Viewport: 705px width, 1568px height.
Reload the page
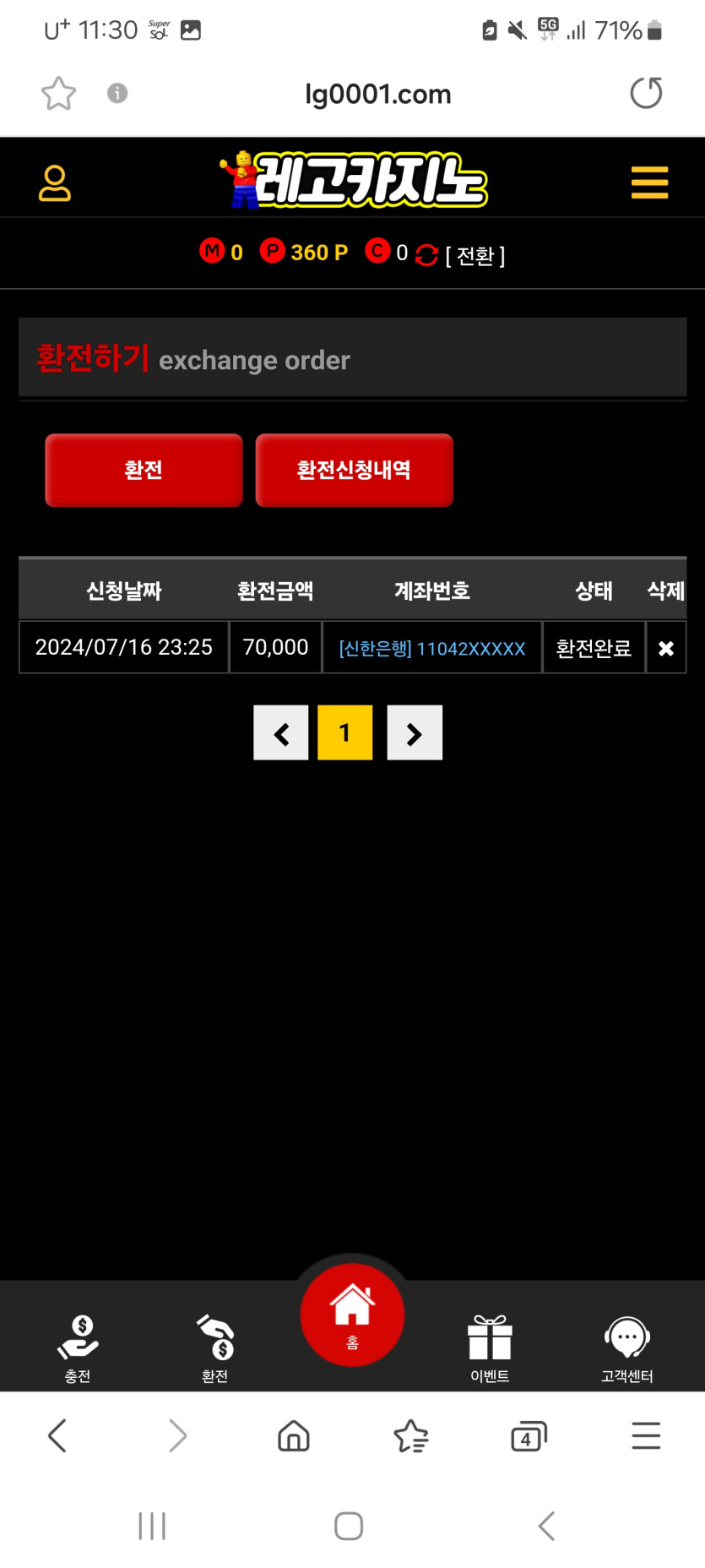pos(646,93)
